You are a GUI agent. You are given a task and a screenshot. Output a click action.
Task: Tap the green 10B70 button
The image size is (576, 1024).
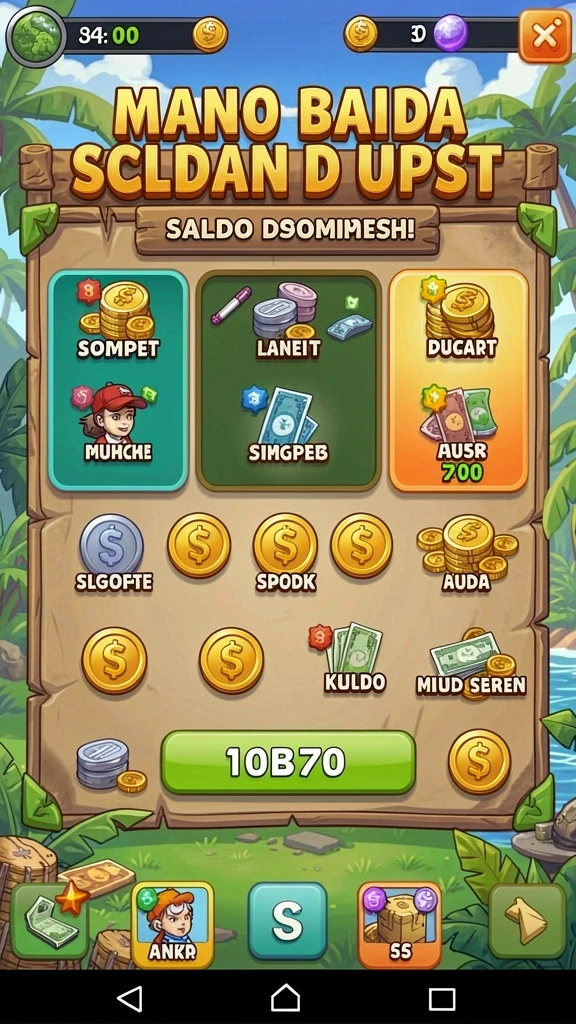click(288, 762)
